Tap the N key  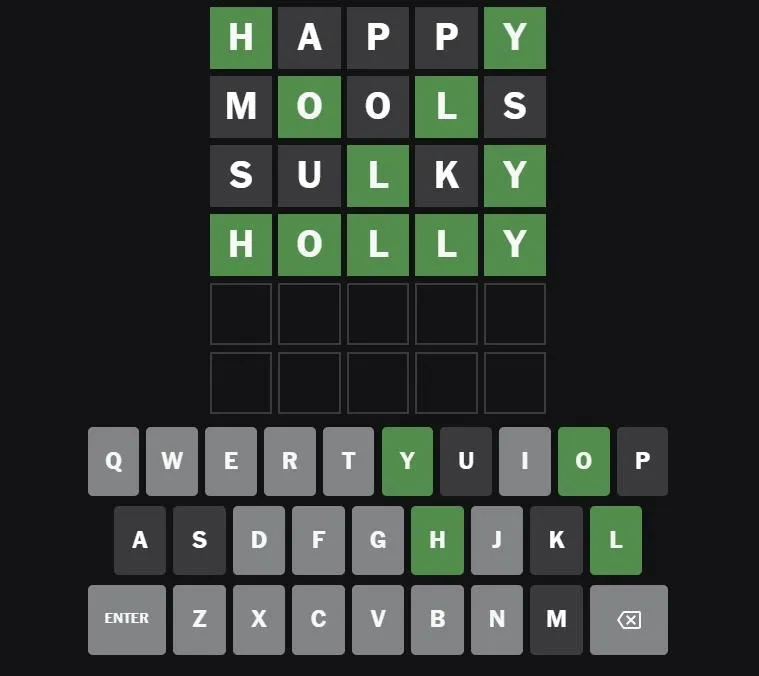497,619
